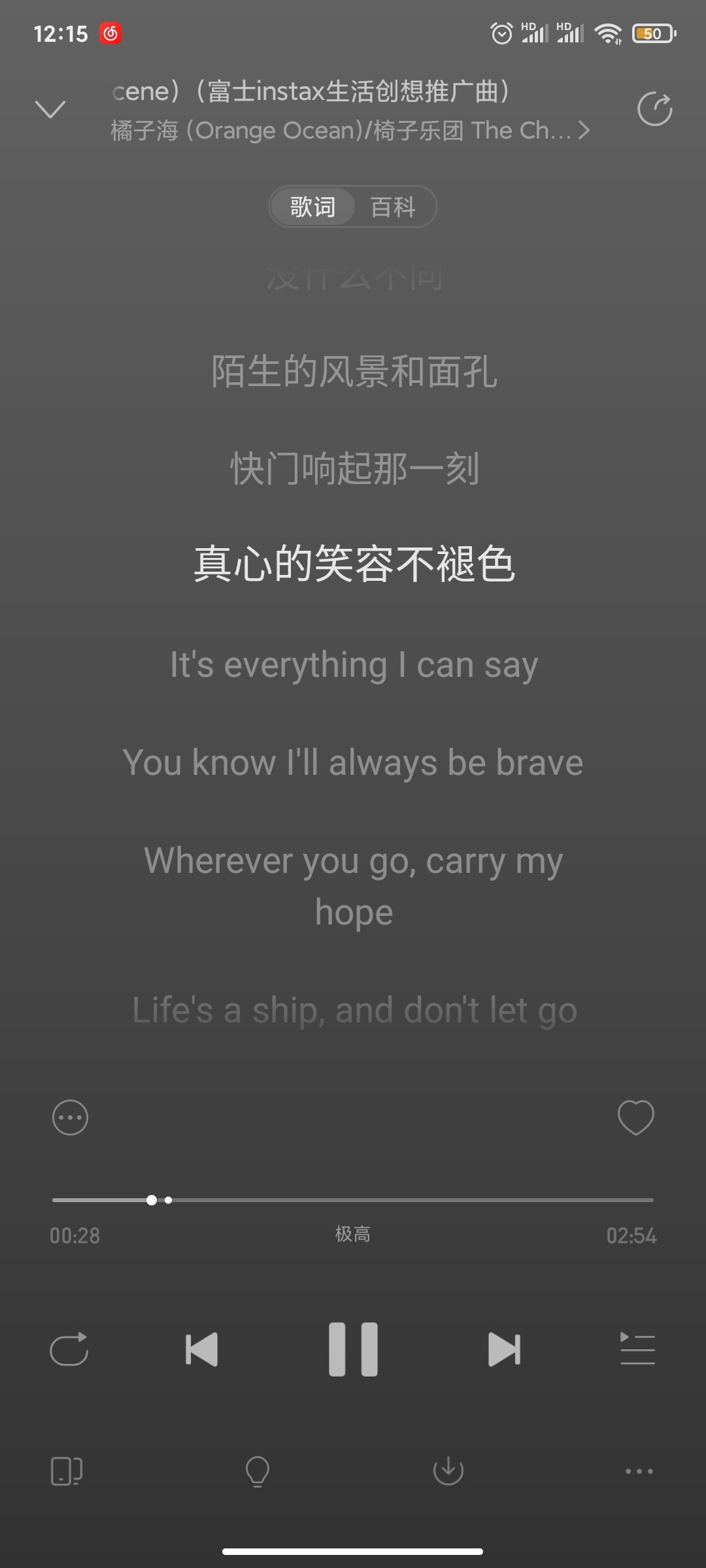
Task: Share the current song
Action: [x=655, y=109]
